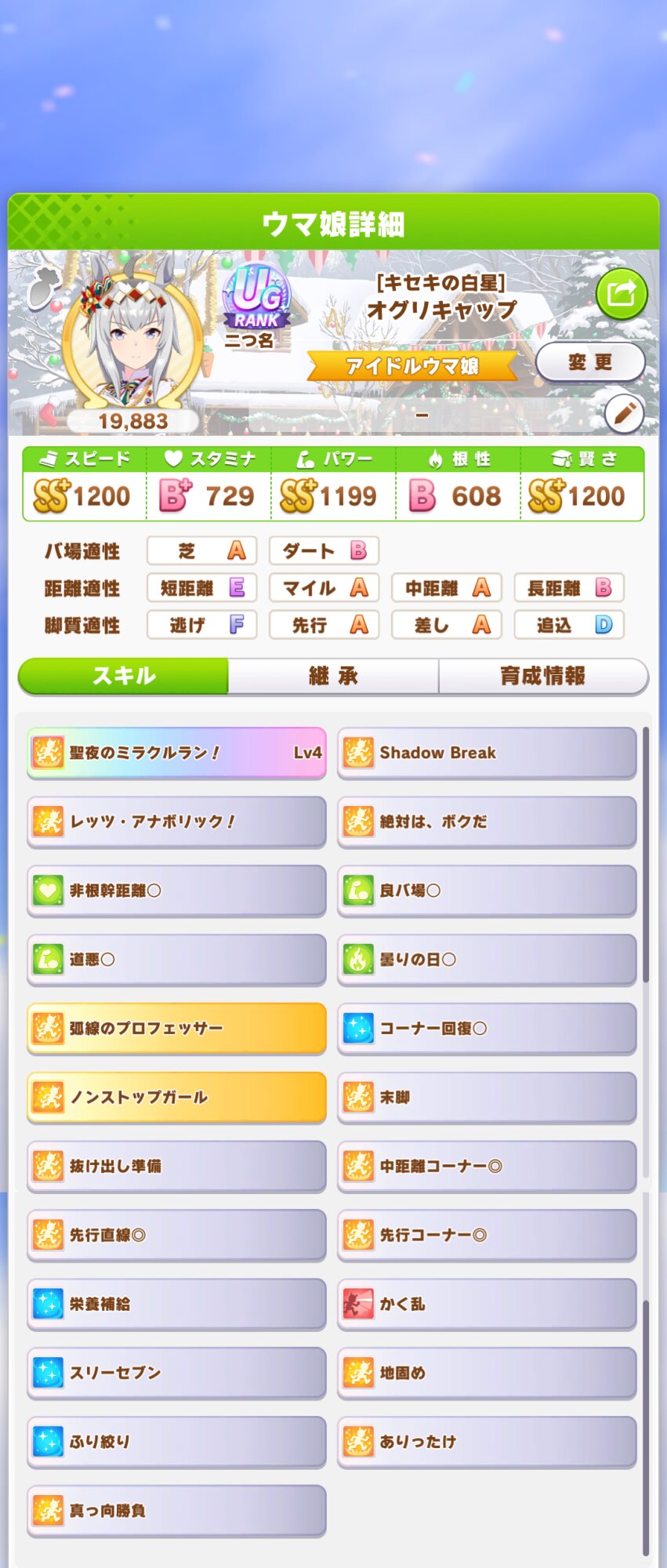Share this Uma Musume detail screen
Image resolution: width=667 pixels, height=1568 pixels.
tap(622, 294)
